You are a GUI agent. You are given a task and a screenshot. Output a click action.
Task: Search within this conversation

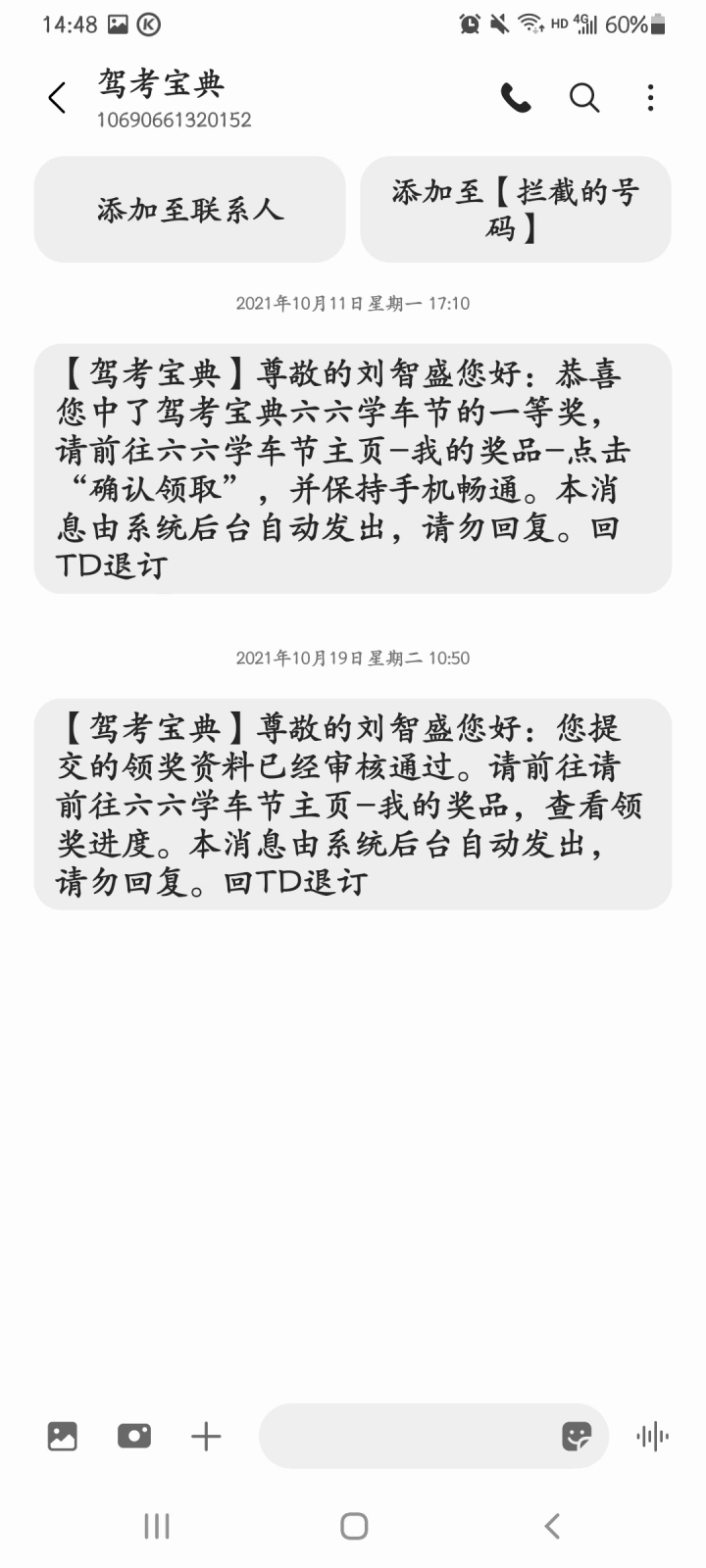coord(584,98)
